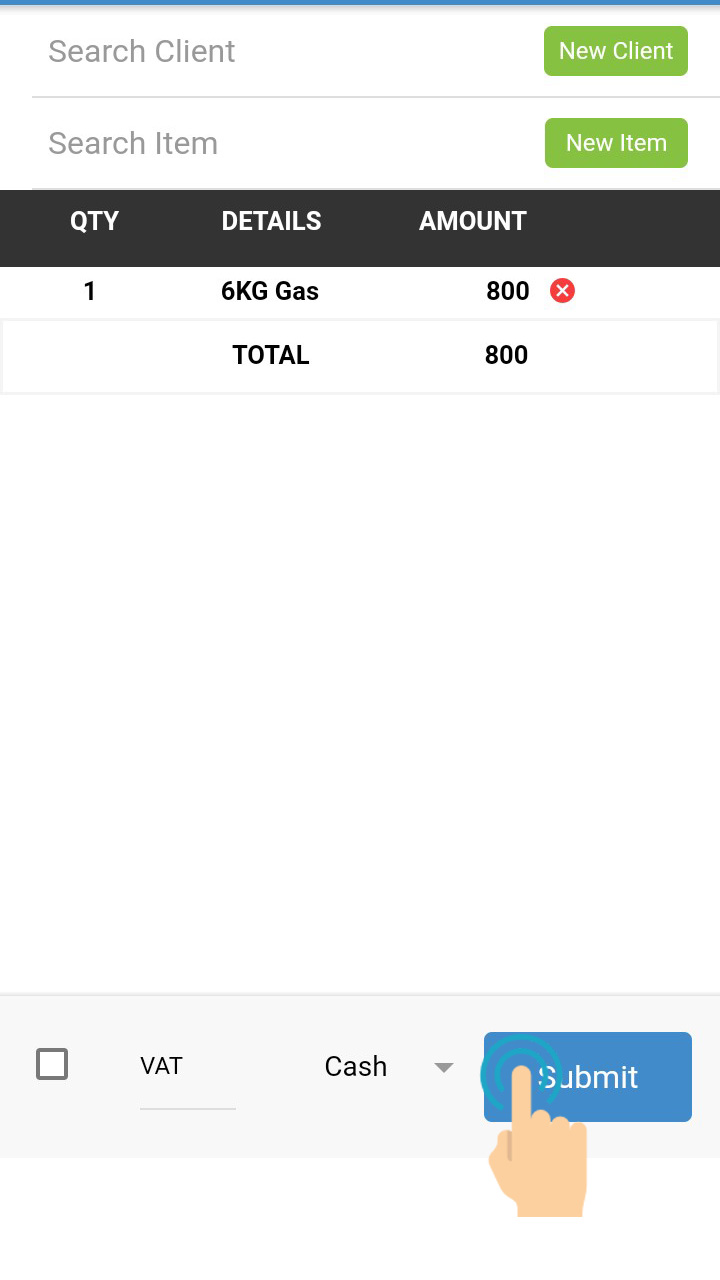Tap the Search Client field

pyautogui.click(x=280, y=51)
